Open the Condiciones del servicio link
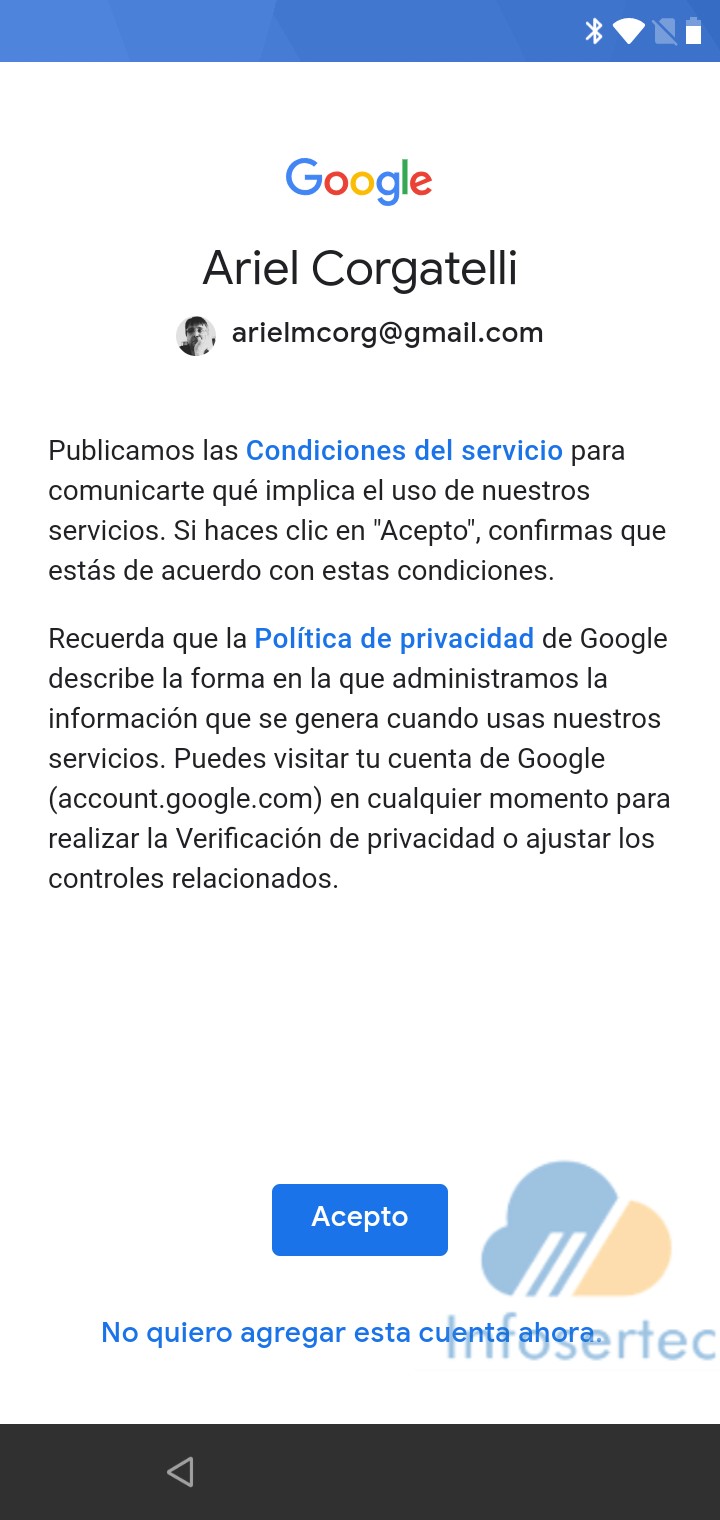Image resolution: width=720 pixels, height=1520 pixels. point(404,450)
